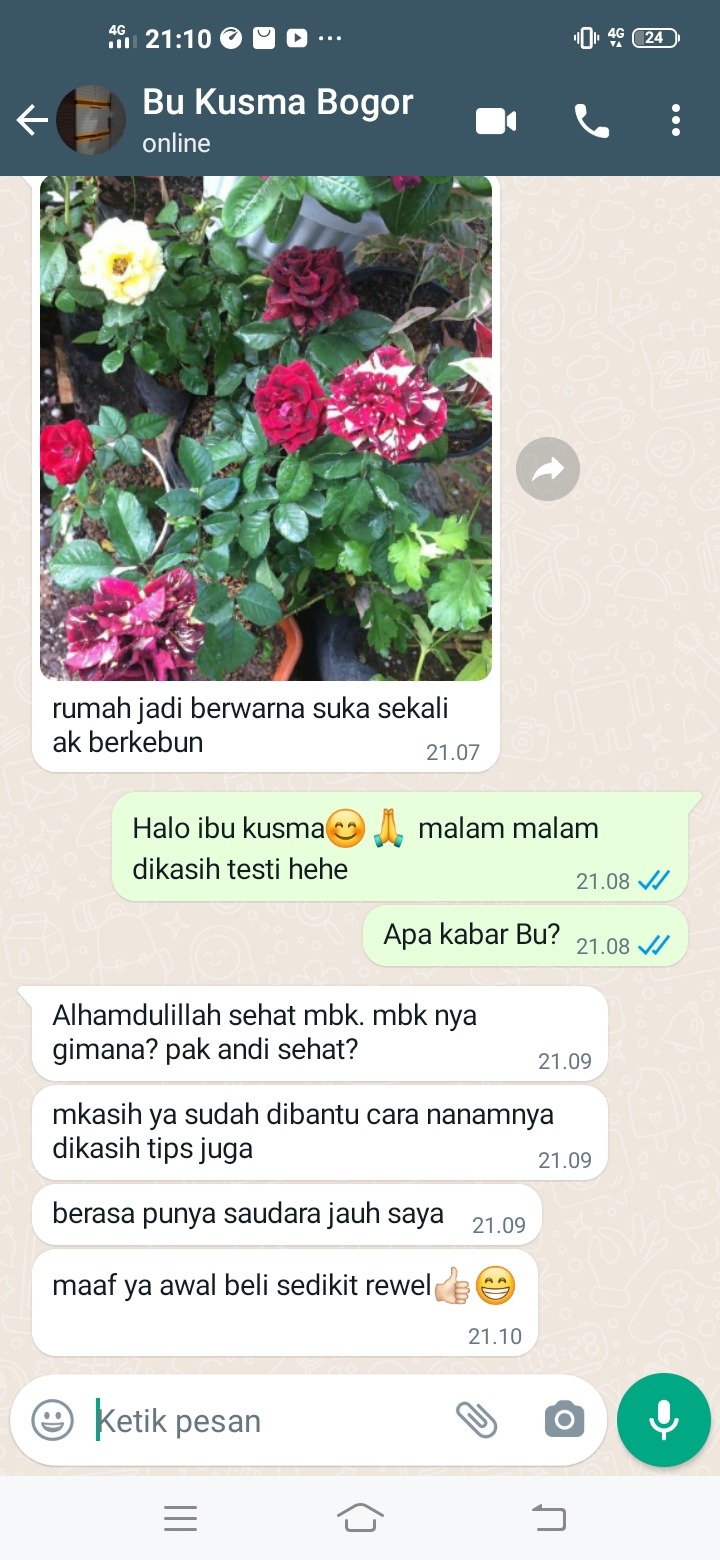Open contact info for Bu Kusma Bogor

coord(278,120)
